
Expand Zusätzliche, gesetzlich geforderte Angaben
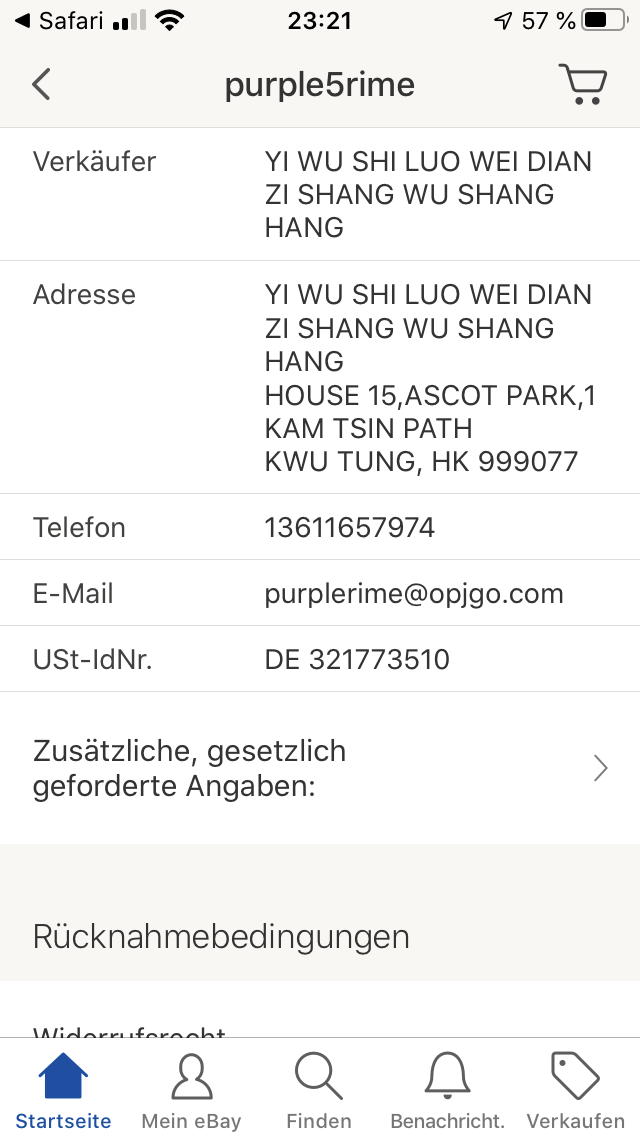click(x=320, y=768)
